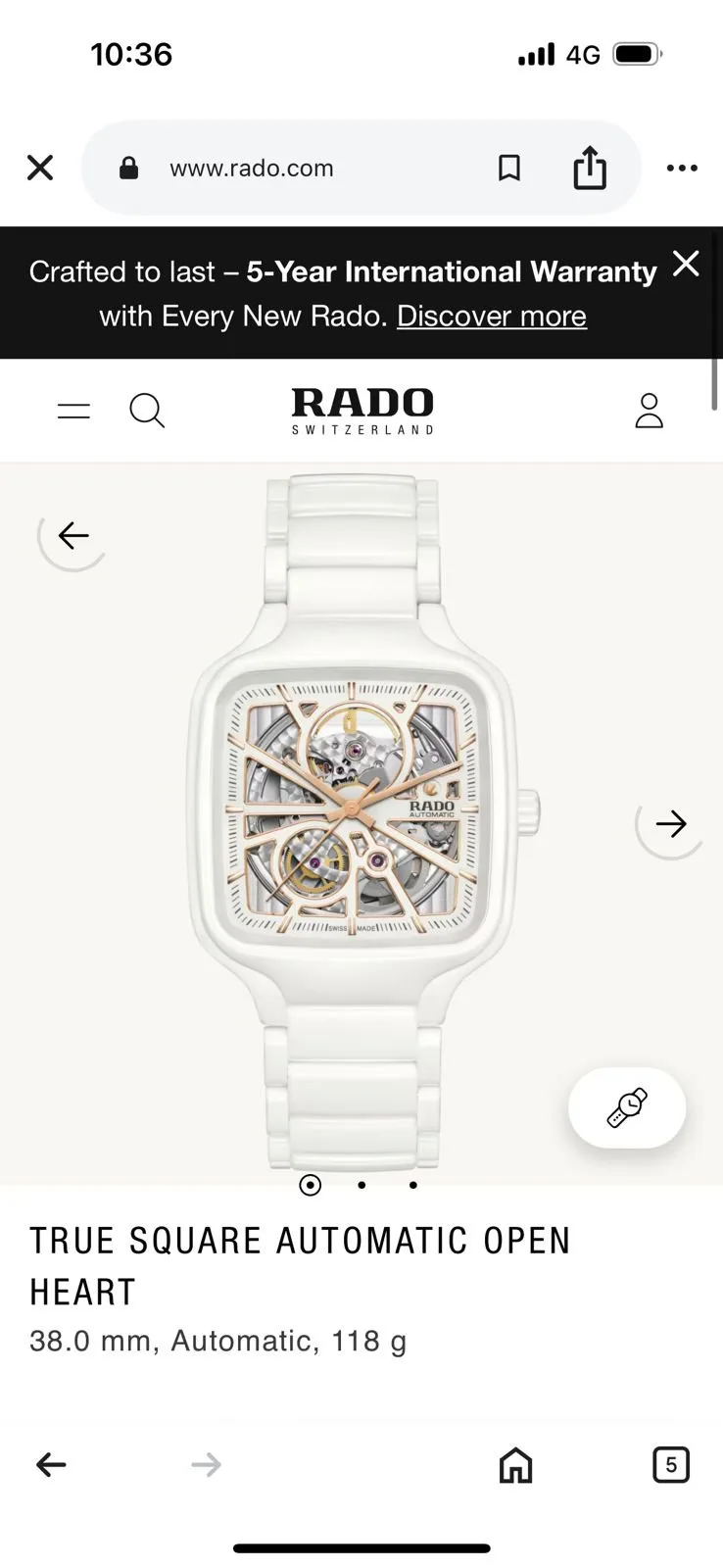Close the in-app browser page
This screenshot has width=723, height=1568.
(x=40, y=169)
